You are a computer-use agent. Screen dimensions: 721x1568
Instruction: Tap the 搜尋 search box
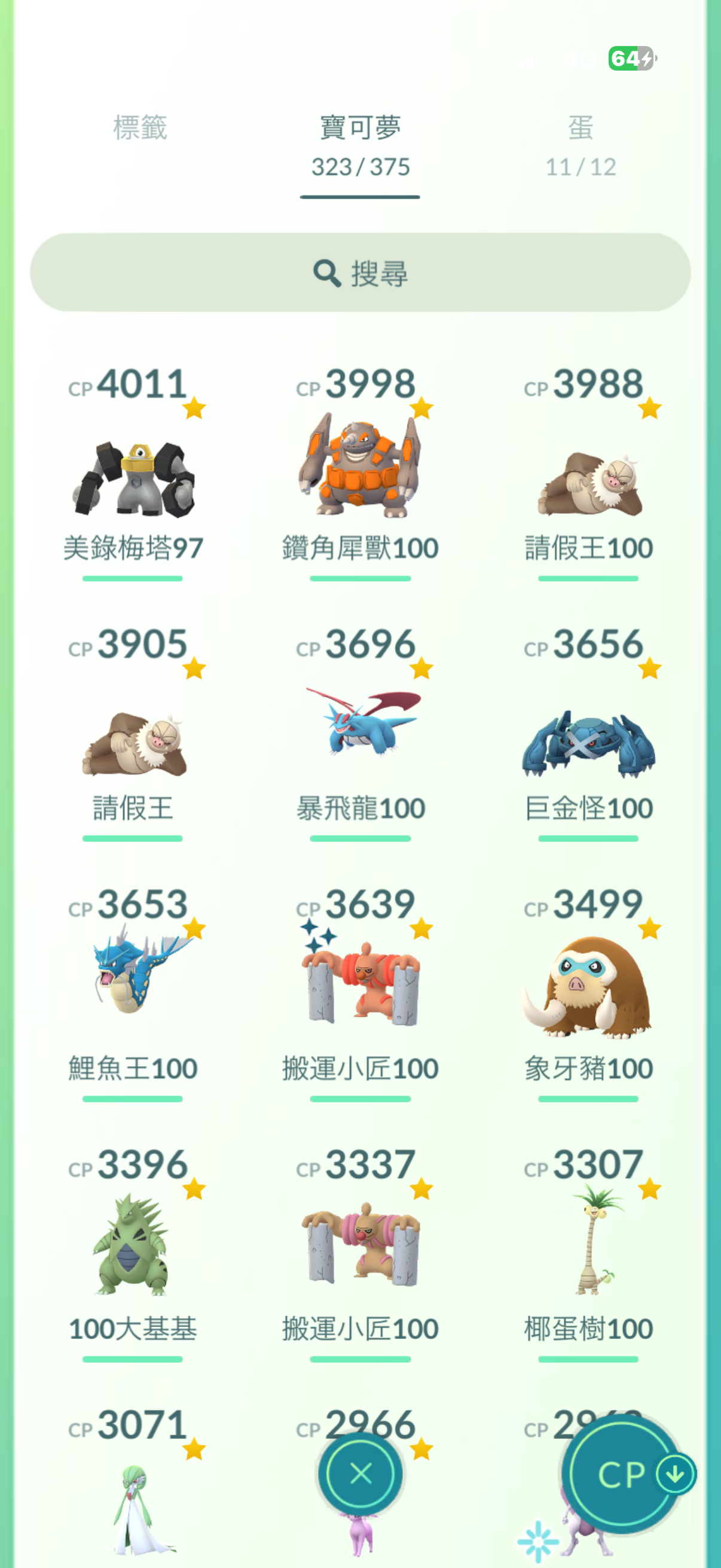360,273
